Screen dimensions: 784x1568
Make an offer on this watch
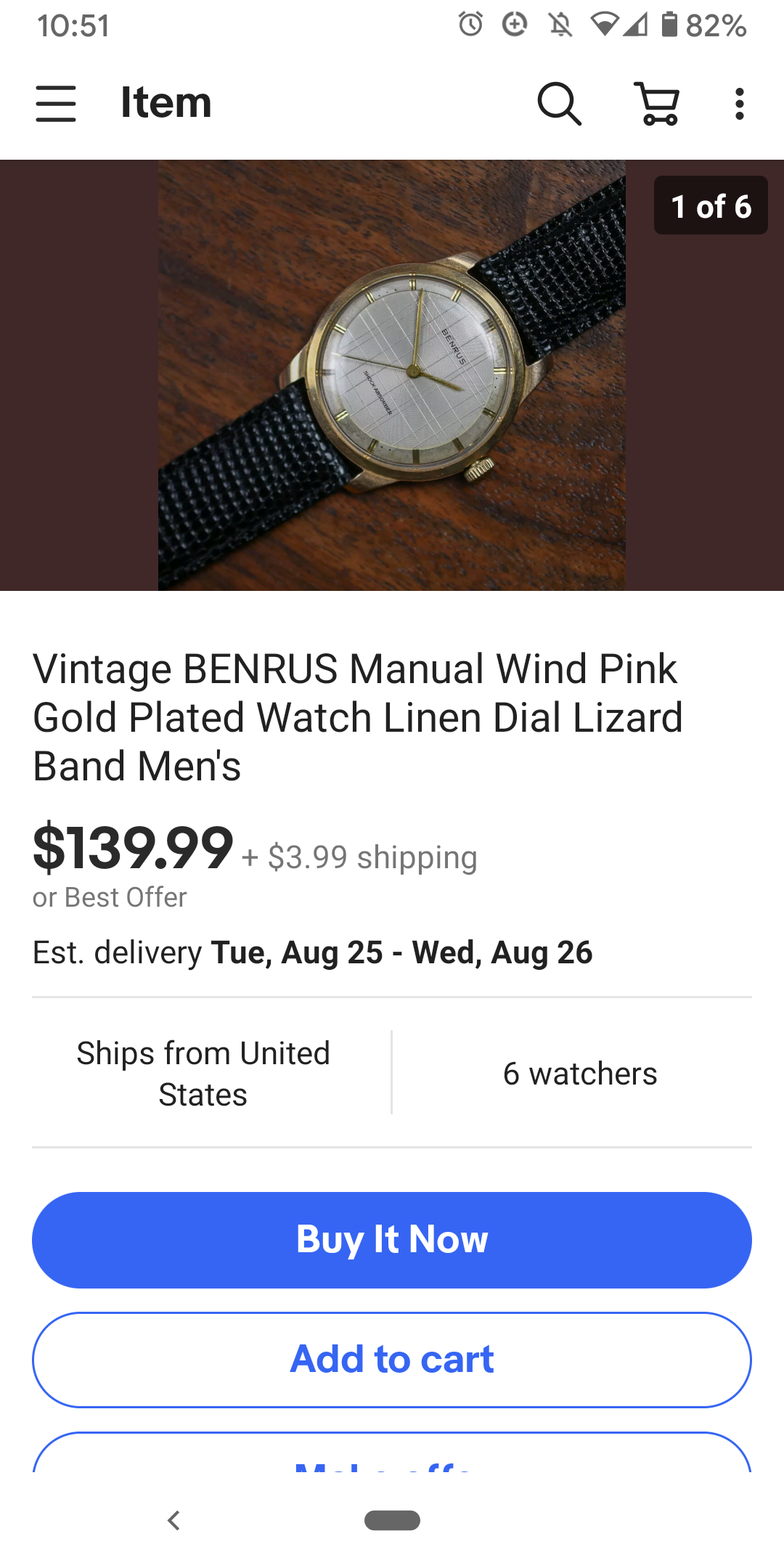click(392, 1455)
